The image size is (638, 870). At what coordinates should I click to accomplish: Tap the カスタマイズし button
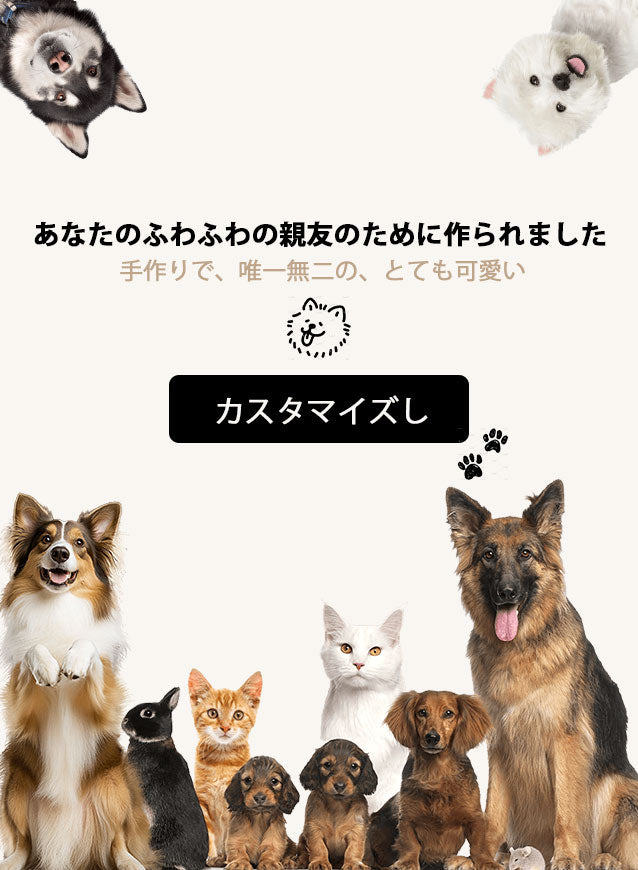[x=318, y=409]
